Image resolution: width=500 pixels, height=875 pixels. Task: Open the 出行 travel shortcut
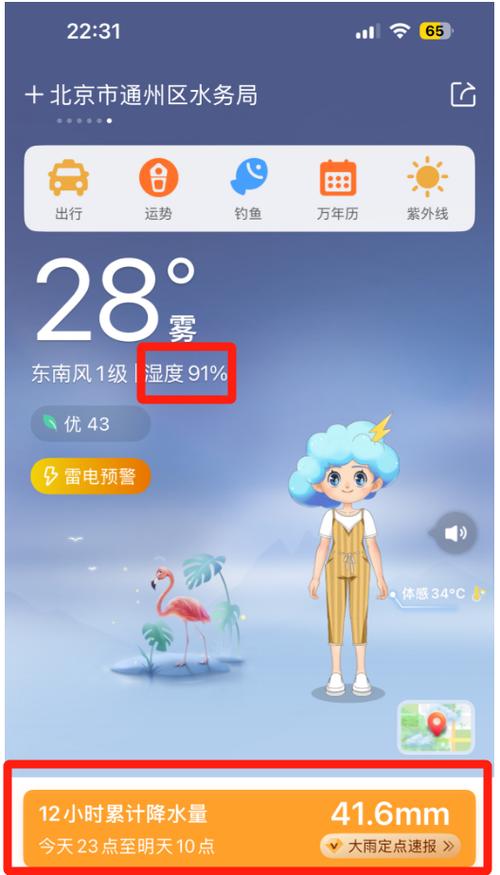click(69, 189)
